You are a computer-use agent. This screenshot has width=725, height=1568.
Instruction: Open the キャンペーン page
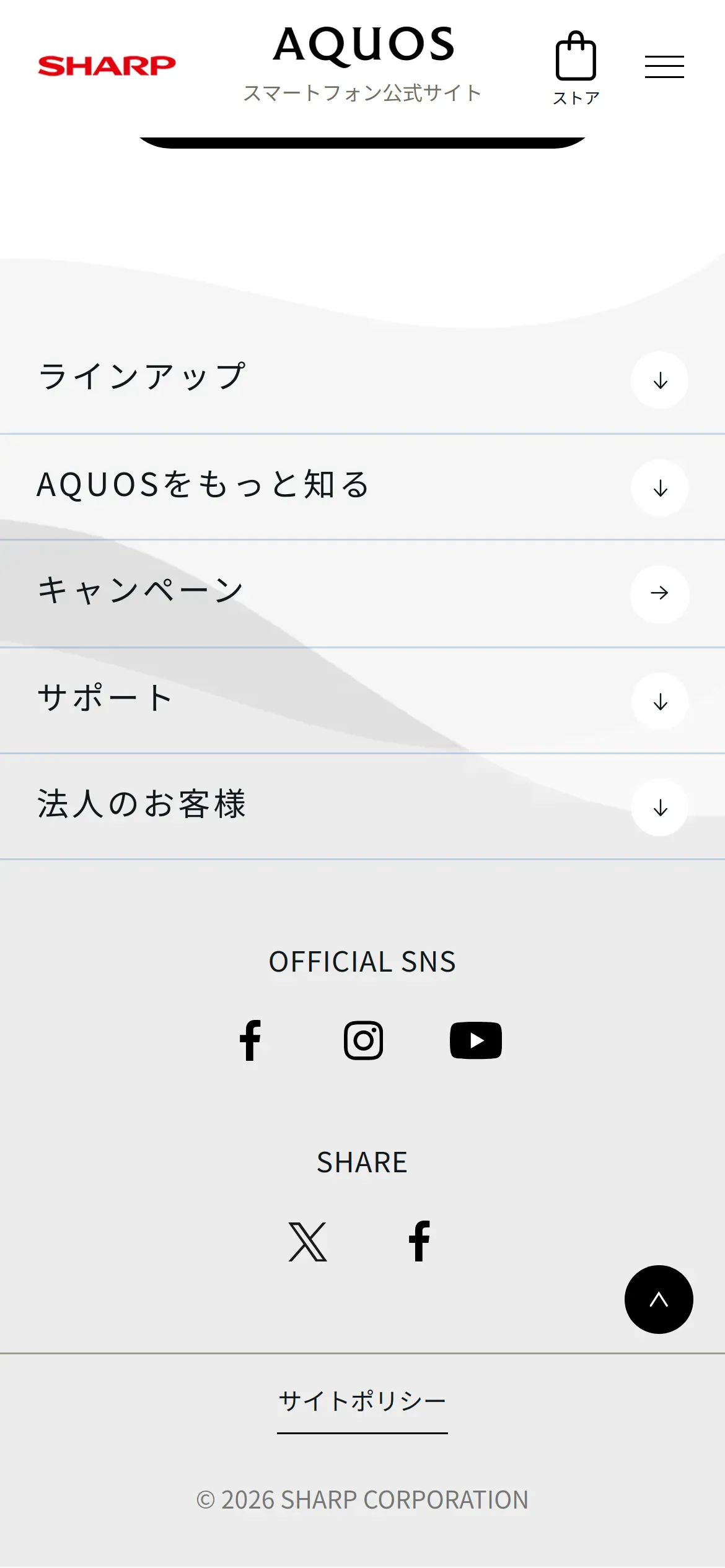click(x=659, y=593)
